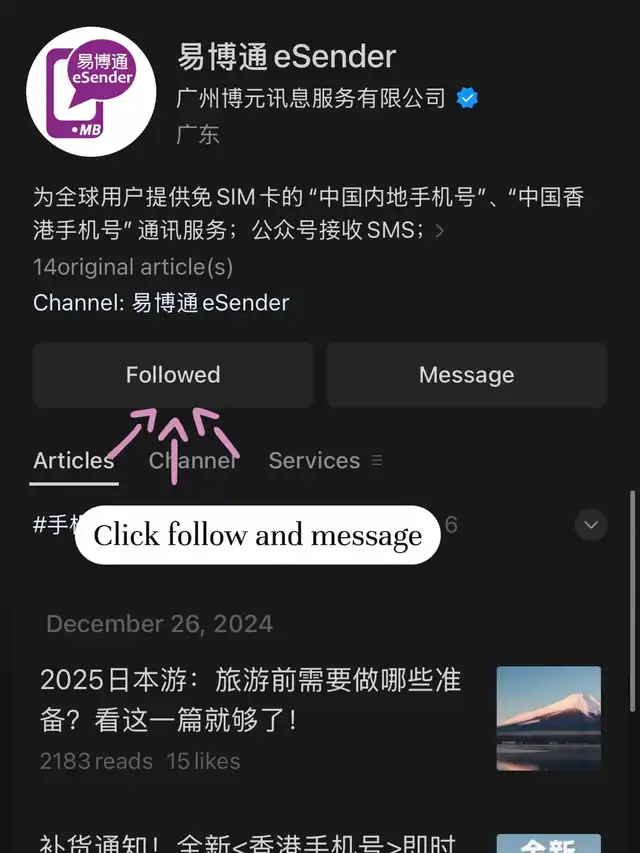Screen dimensions: 640x853
Task: Open the Channel 易博通 eSender link
Action: coord(210,303)
